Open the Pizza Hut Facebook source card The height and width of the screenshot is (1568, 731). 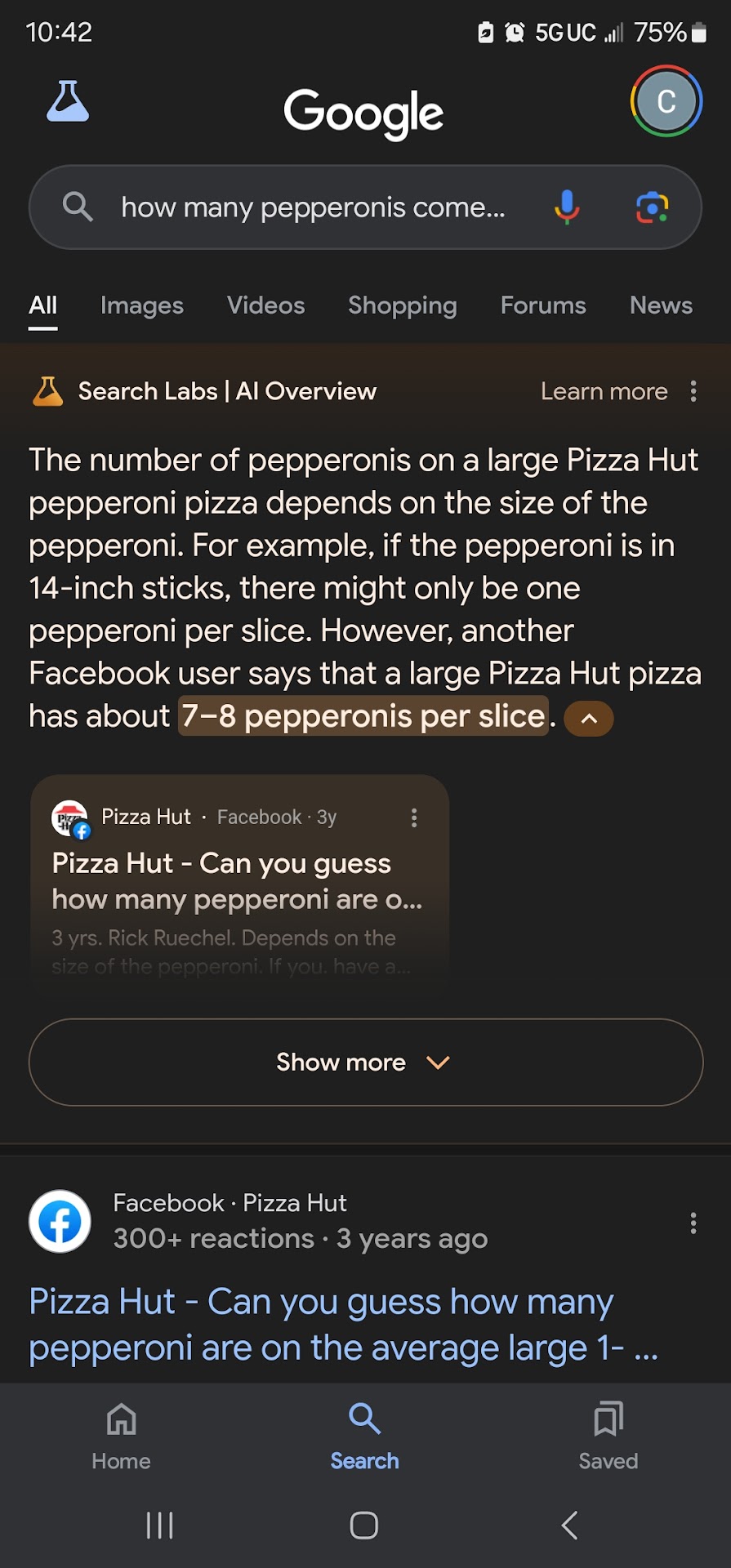tap(237, 882)
